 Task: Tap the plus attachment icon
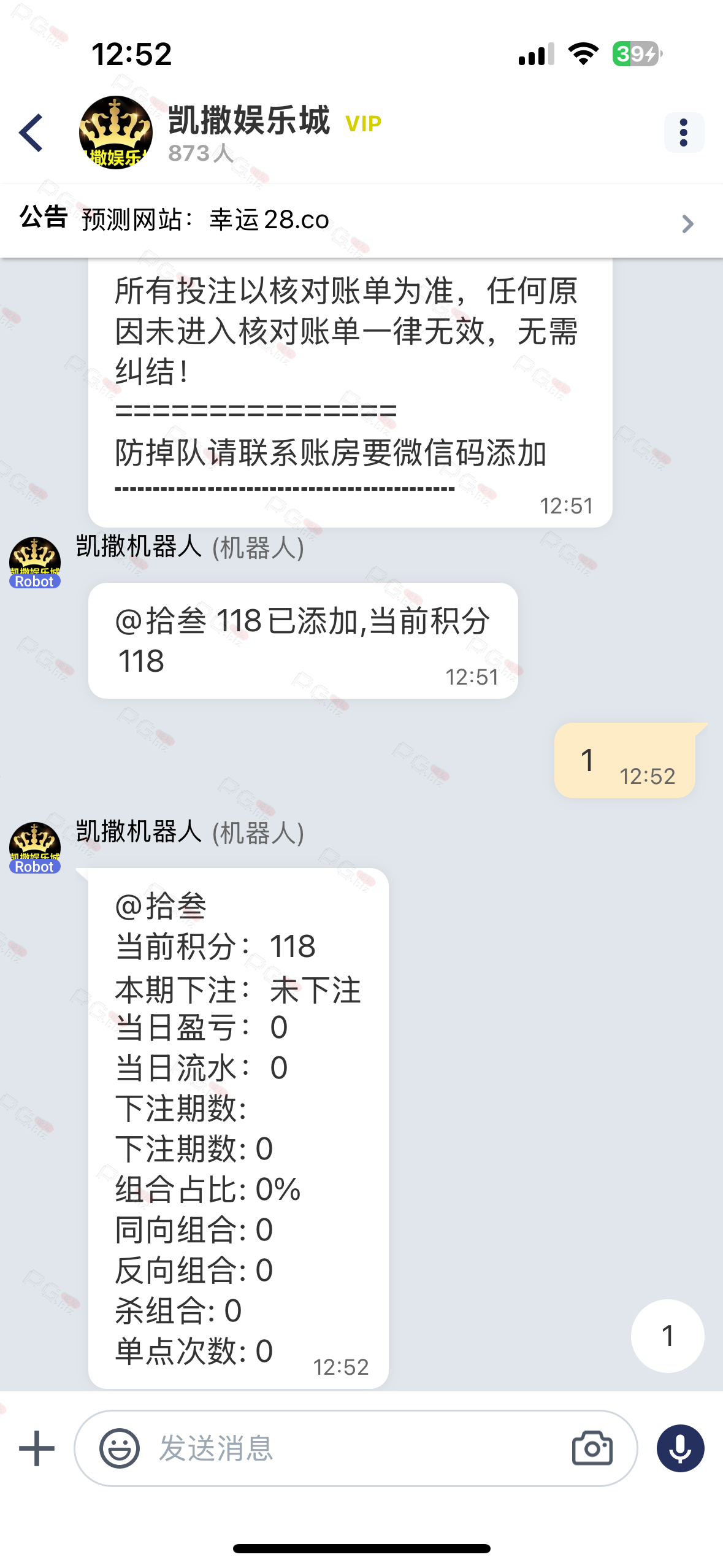(37, 1448)
